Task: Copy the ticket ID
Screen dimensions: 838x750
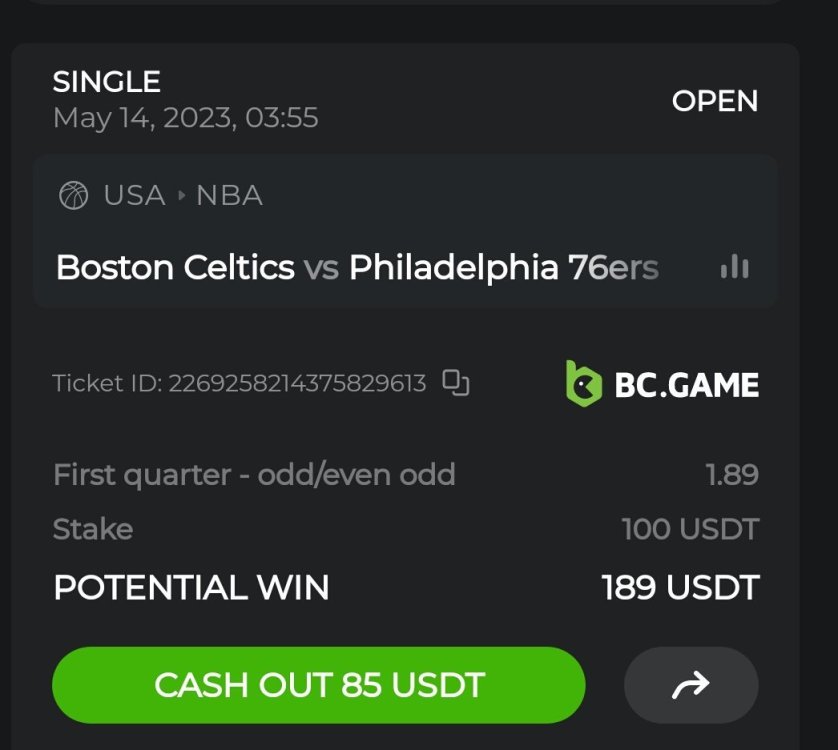Action: 456,383
